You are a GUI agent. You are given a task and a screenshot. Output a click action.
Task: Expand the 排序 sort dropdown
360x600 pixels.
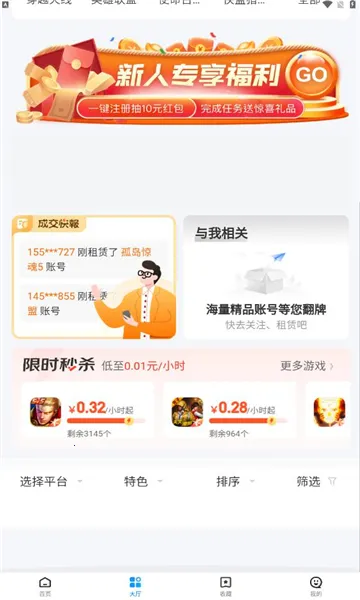tap(235, 481)
